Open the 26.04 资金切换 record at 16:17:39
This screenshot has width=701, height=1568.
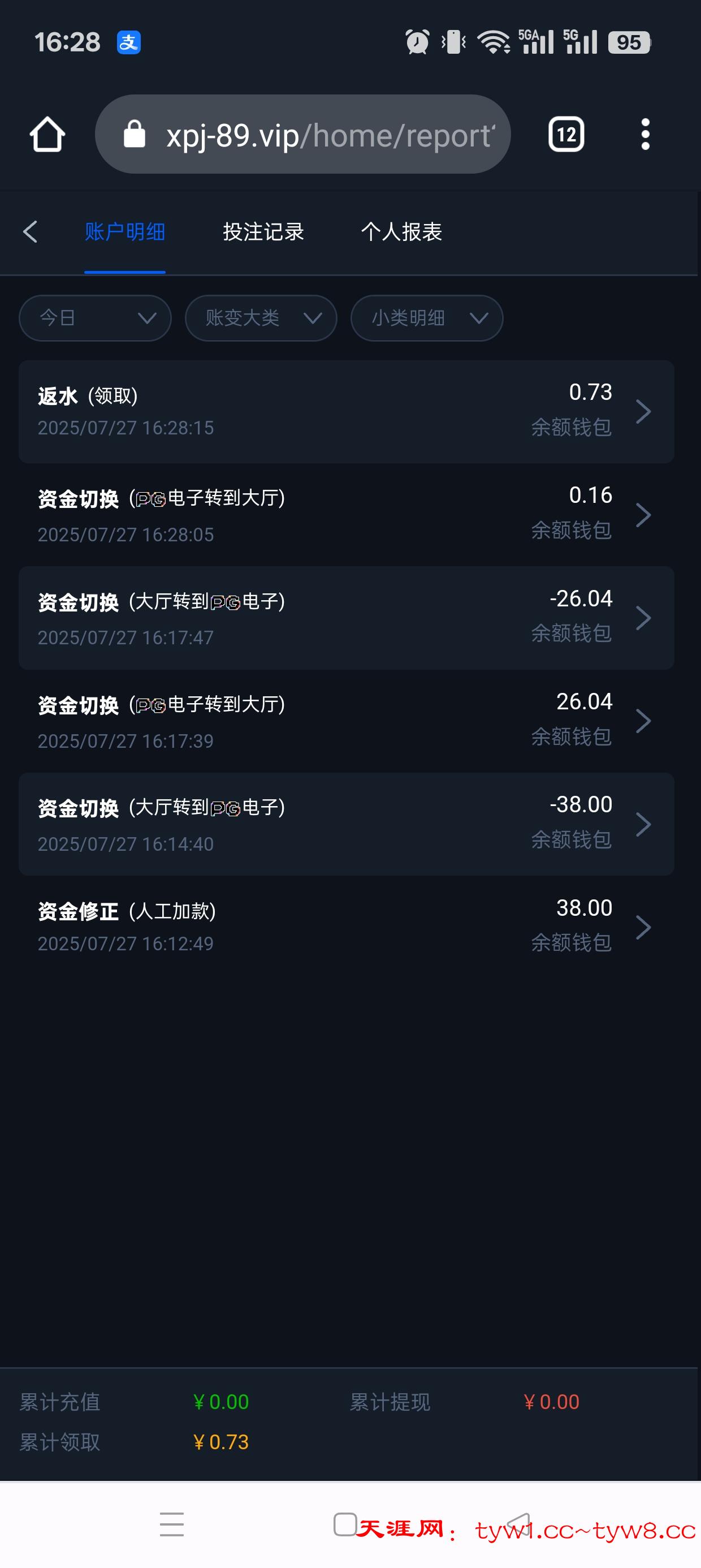[x=345, y=721]
